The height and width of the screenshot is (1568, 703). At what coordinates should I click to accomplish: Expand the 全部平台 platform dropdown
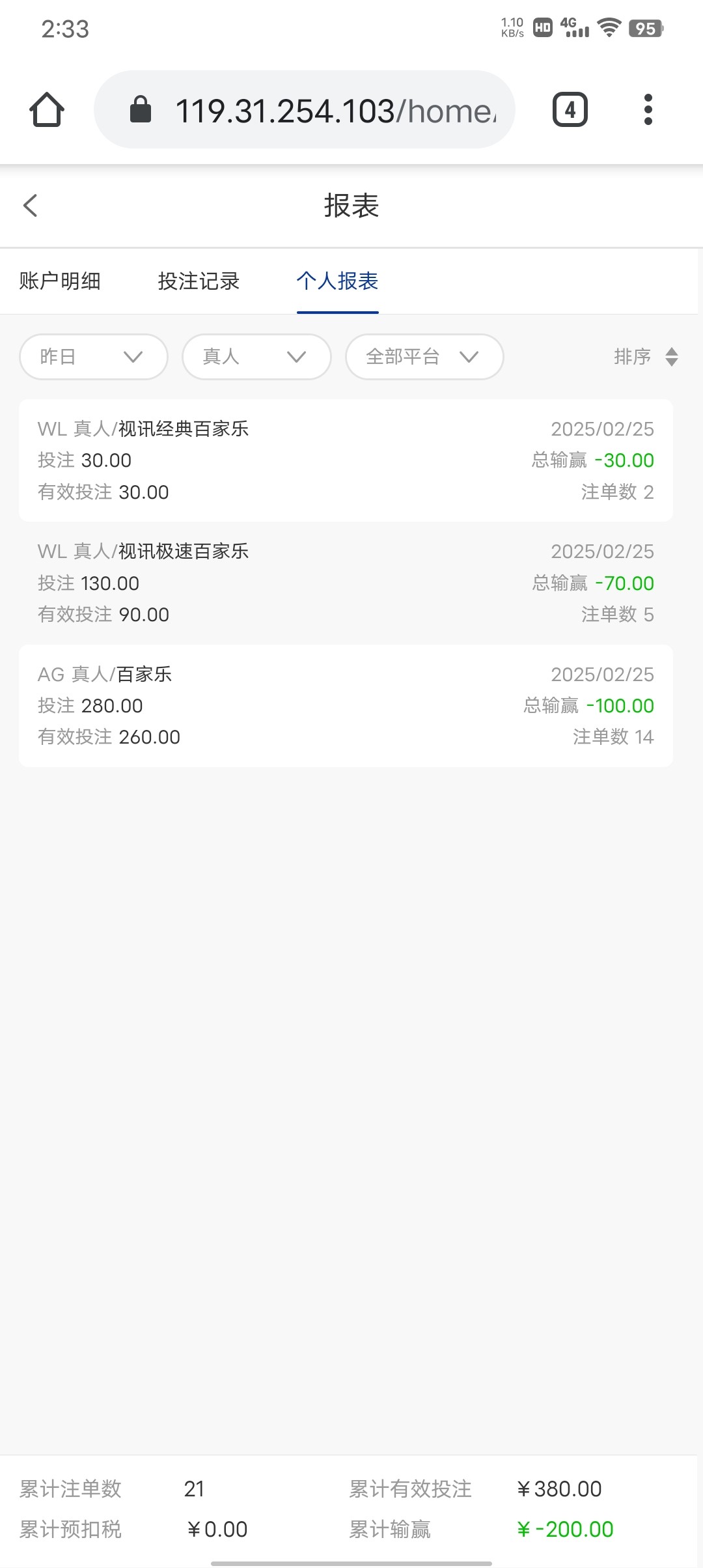tap(424, 357)
